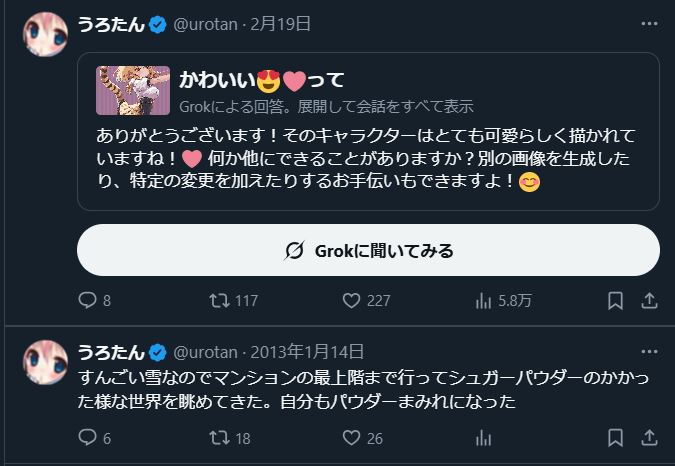Open the @urotan handle on the 2013年1月14日 post
Viewport: 675px width, 466px height.
[208, 351]
